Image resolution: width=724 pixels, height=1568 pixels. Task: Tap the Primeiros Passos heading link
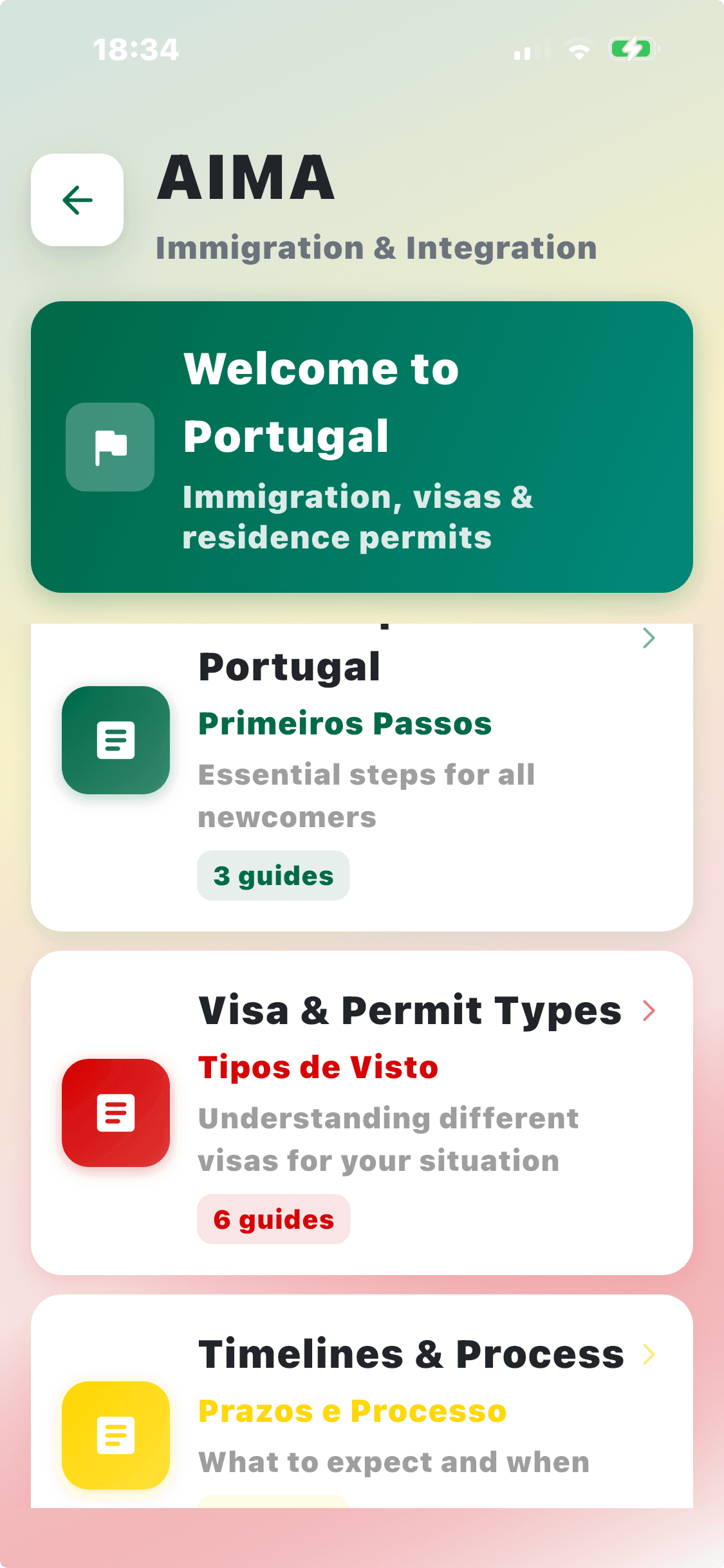tap(345, 723)
